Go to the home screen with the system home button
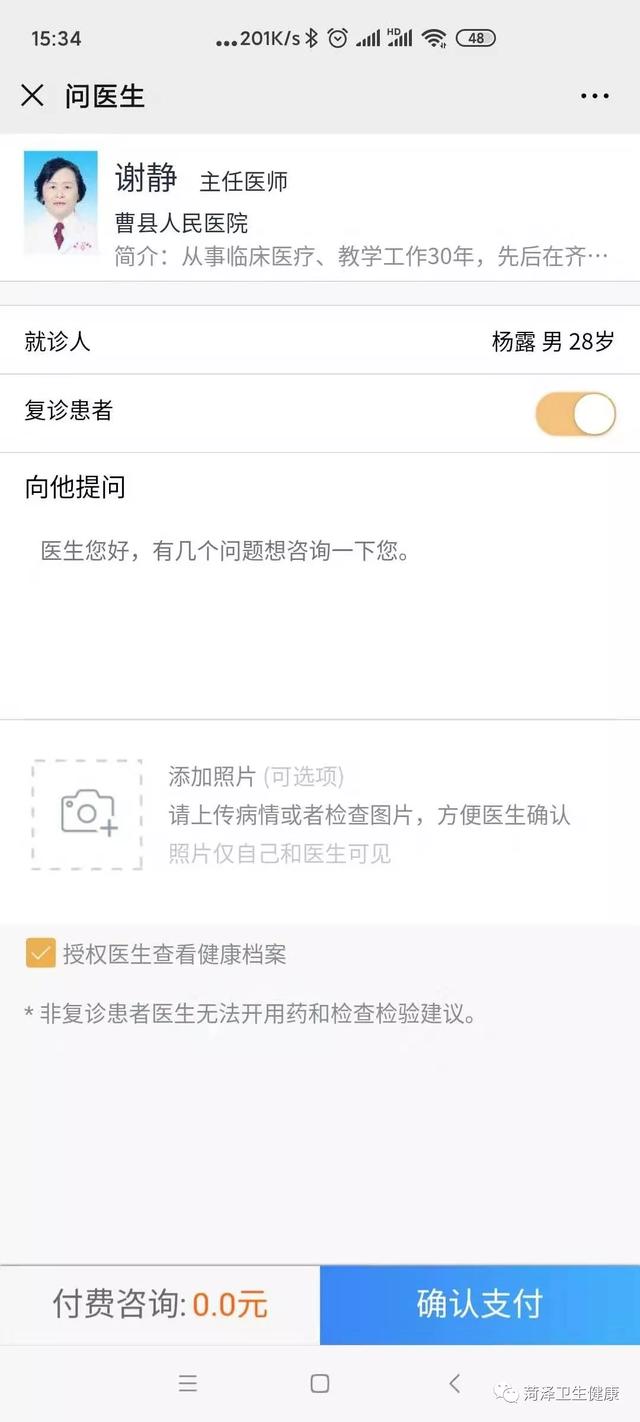The width and height of the screenshot is (640, 1422). pyautogui.click(x=320, y=1383)
